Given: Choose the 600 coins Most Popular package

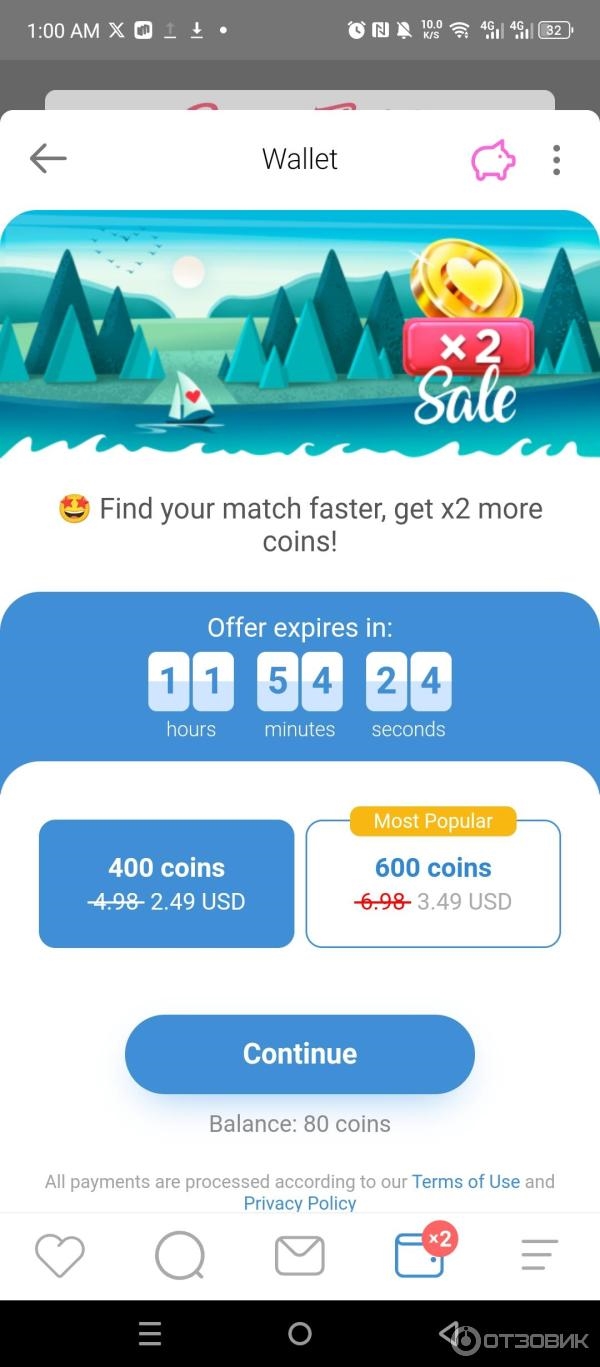Looking at the screenshot, I should 433,884.
